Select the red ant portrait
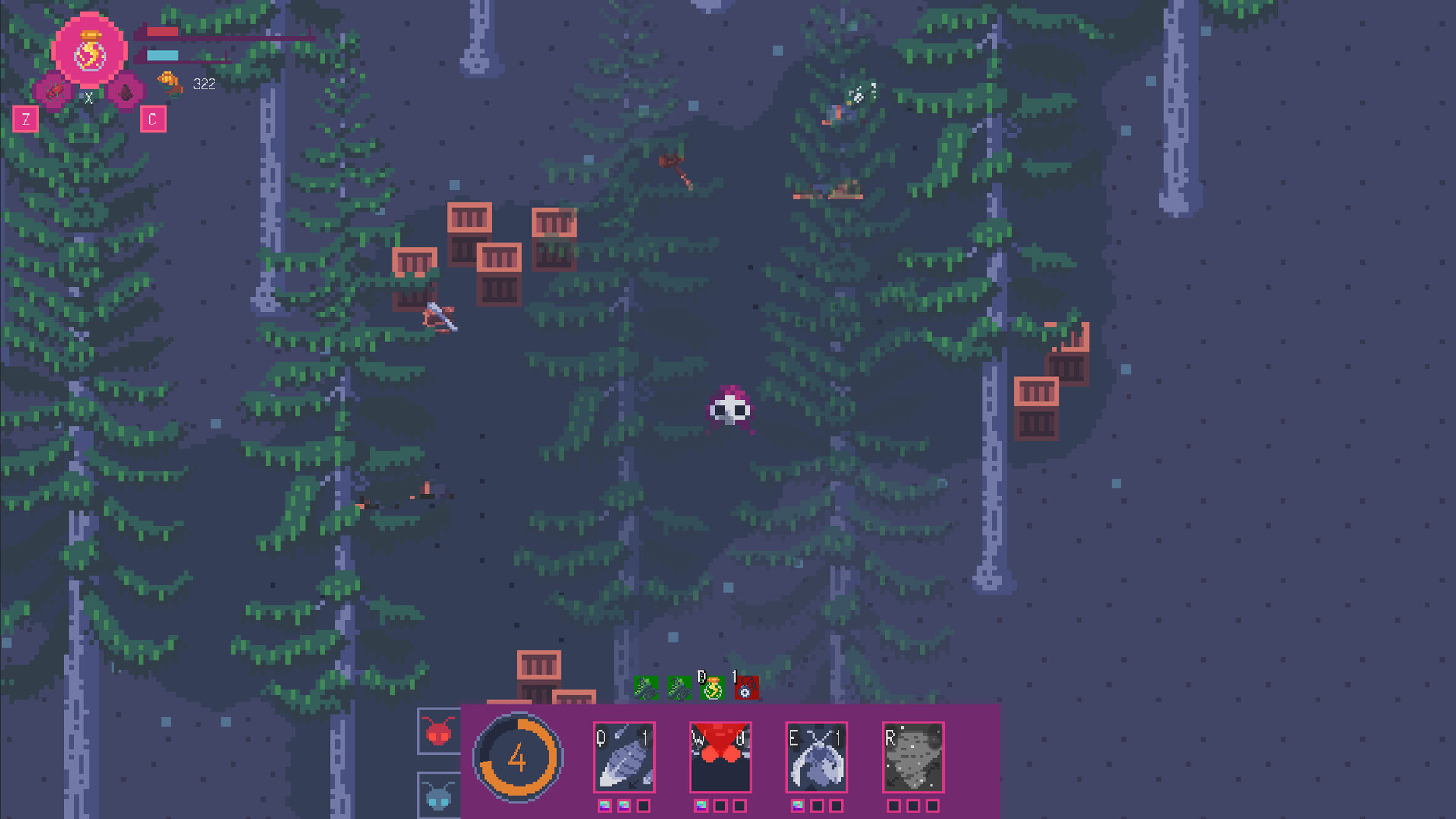 439,731
